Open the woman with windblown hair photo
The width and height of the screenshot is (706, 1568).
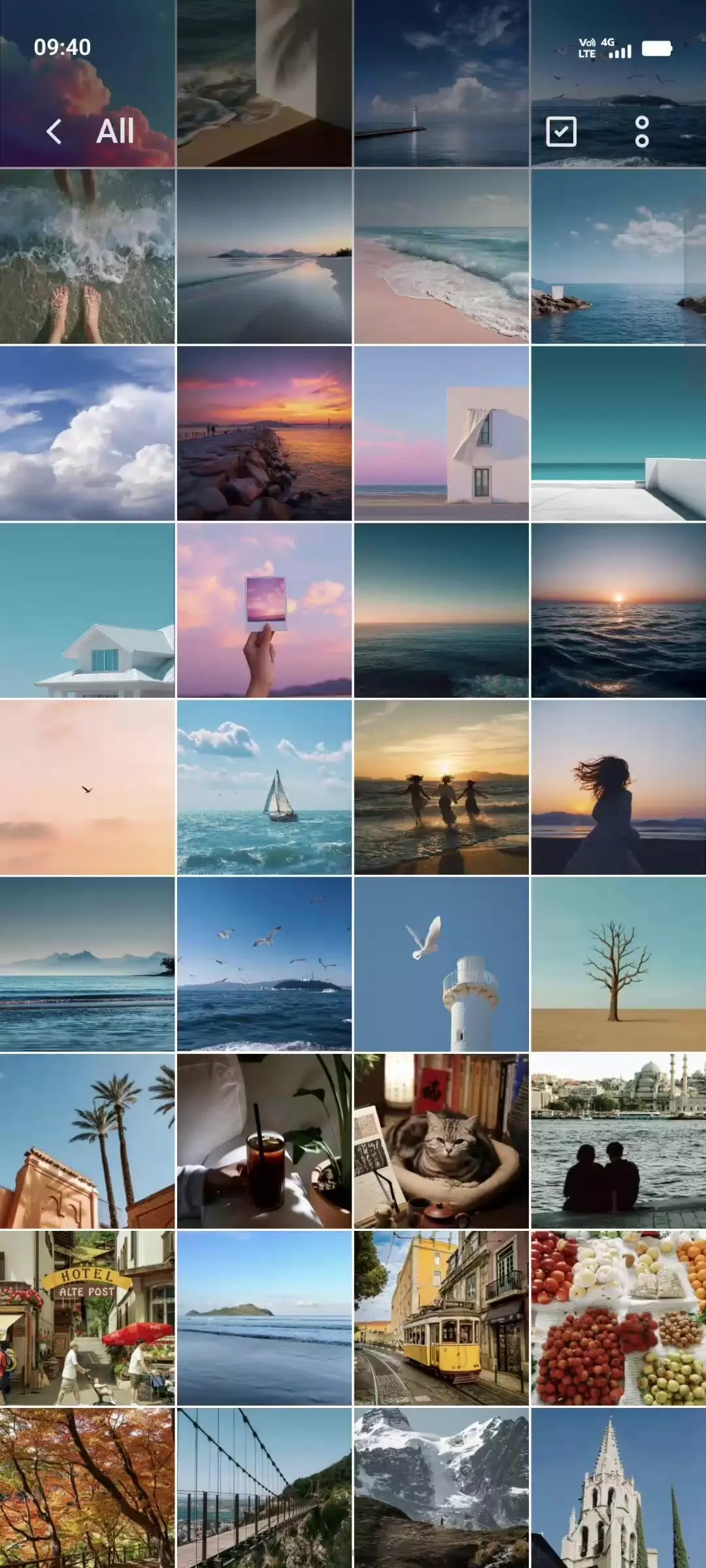click(618, 788)
